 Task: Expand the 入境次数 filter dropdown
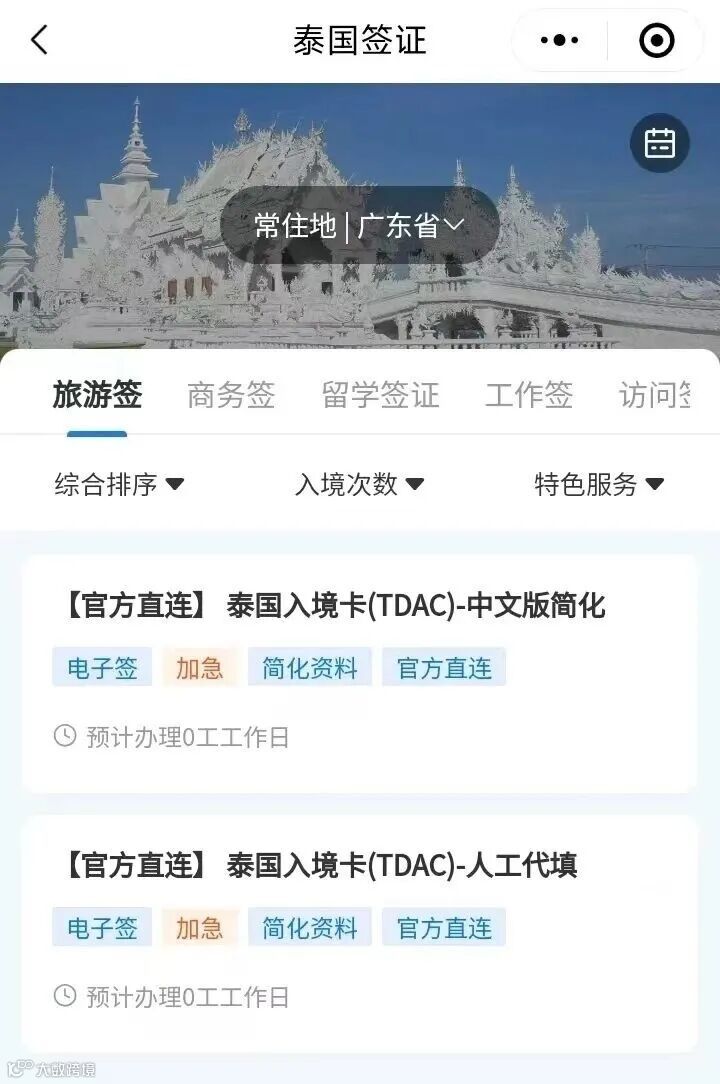coord(358,485)
